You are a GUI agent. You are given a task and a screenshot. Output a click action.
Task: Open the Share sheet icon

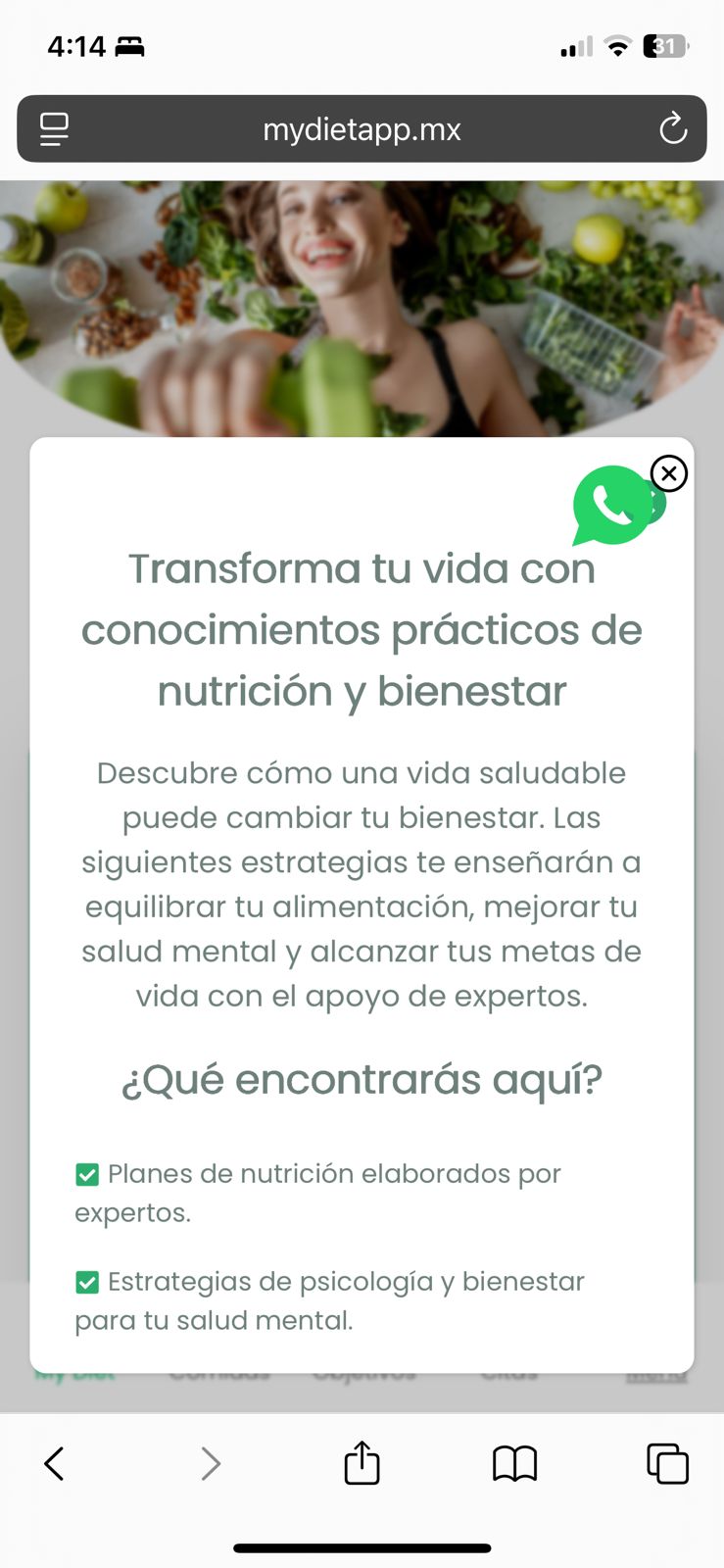362,1463
